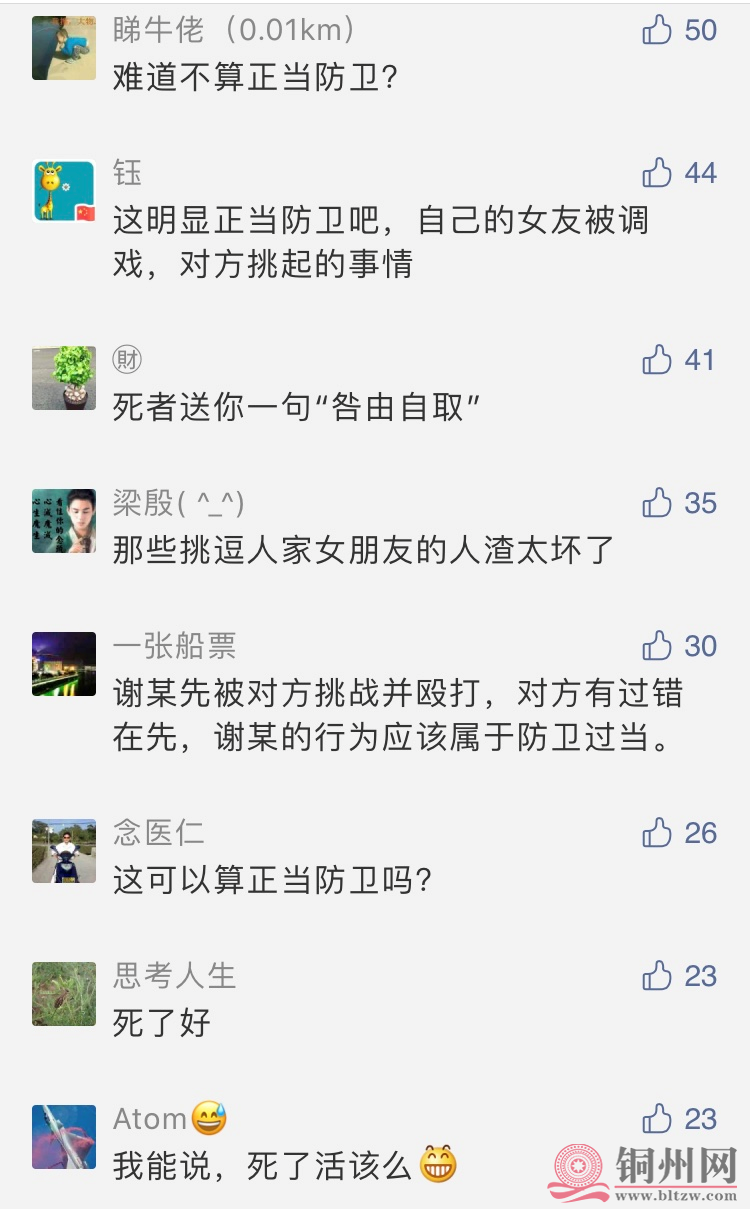This screenshot has width=750, height=1209.
Task: Click the night-scene avatar of 一张船票
Action: pos(63,664)
